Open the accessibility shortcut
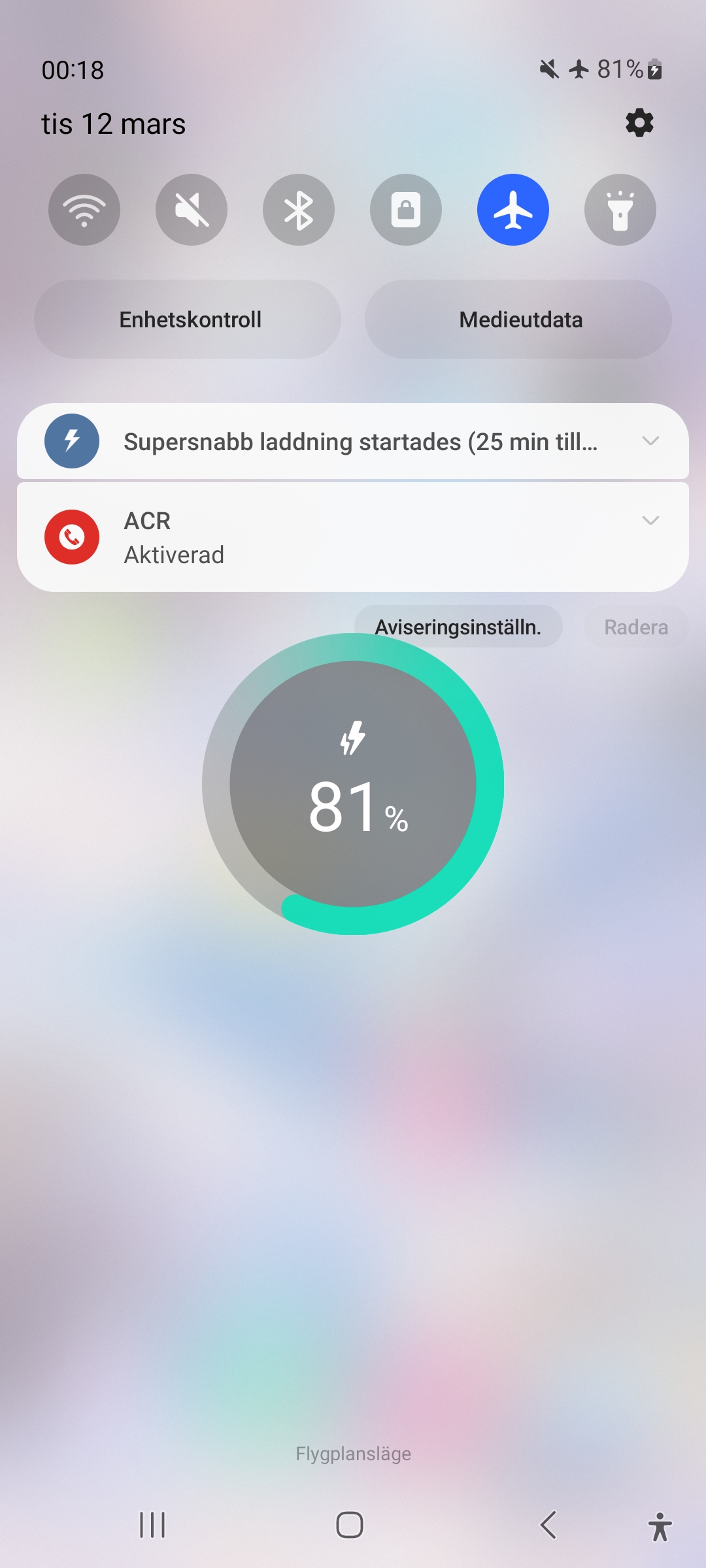Viewport: 706px width, 1568px height. [660, 1527]
